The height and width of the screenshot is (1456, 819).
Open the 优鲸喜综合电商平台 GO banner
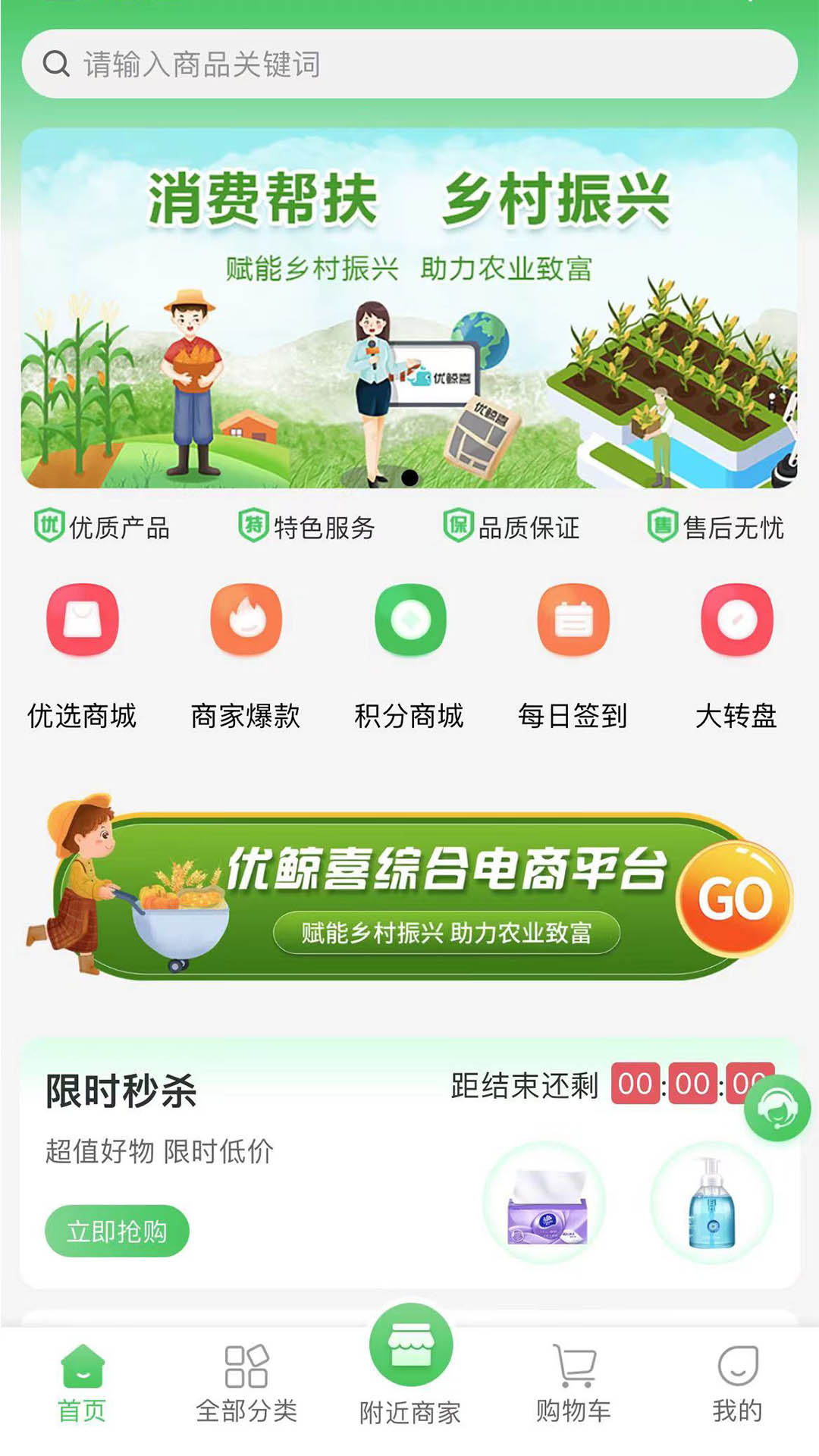point(409,887)
